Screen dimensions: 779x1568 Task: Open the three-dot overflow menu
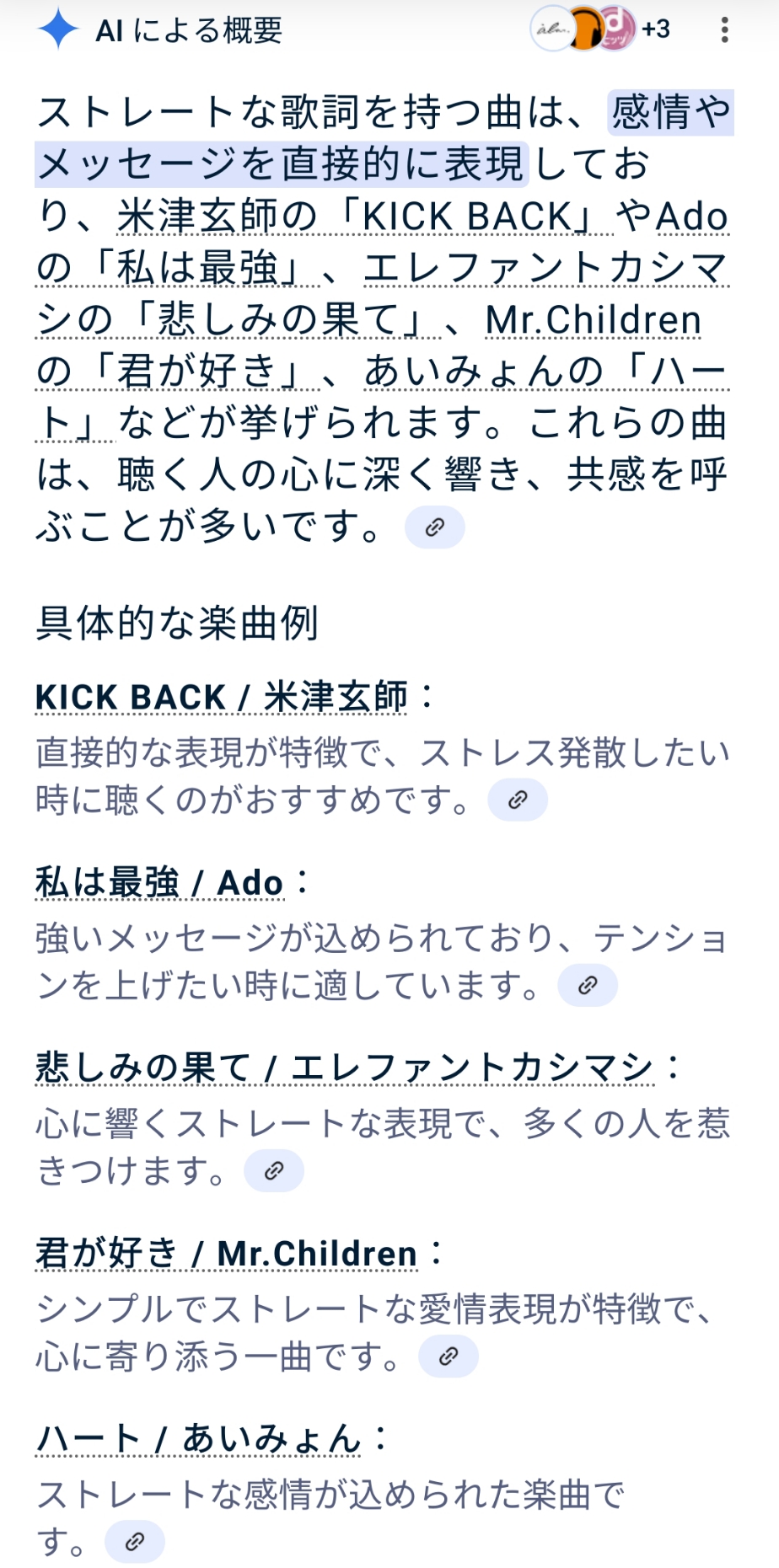point(724,30)
